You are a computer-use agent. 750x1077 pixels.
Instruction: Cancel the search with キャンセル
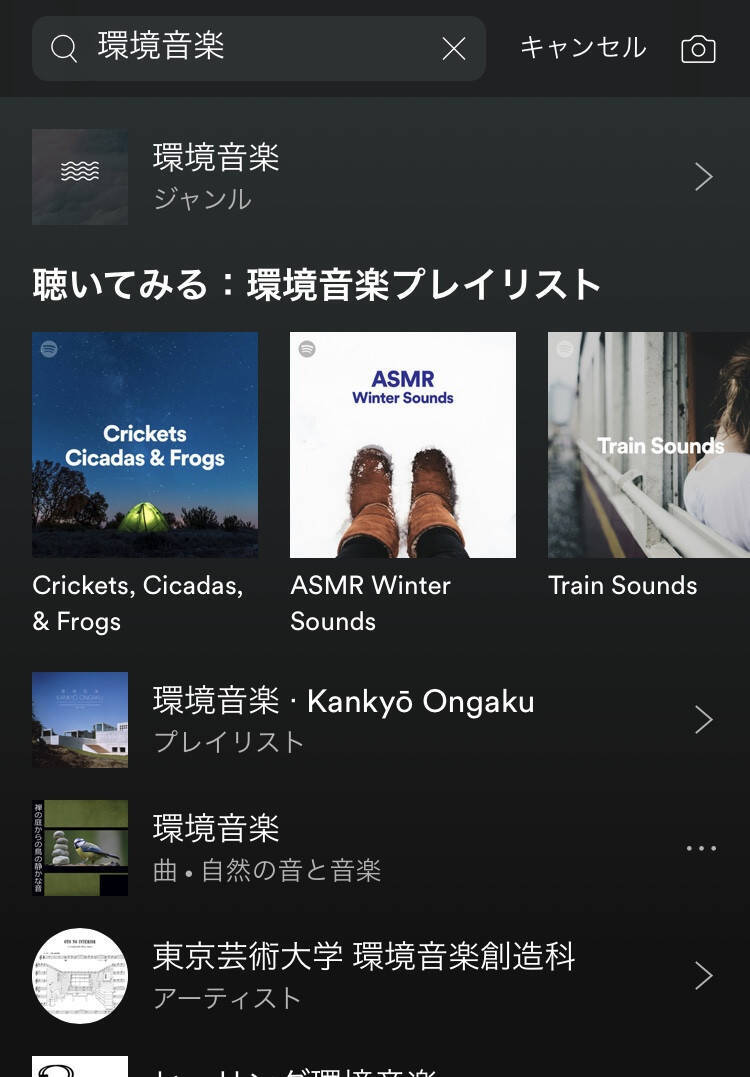click(x=583, y=48)
